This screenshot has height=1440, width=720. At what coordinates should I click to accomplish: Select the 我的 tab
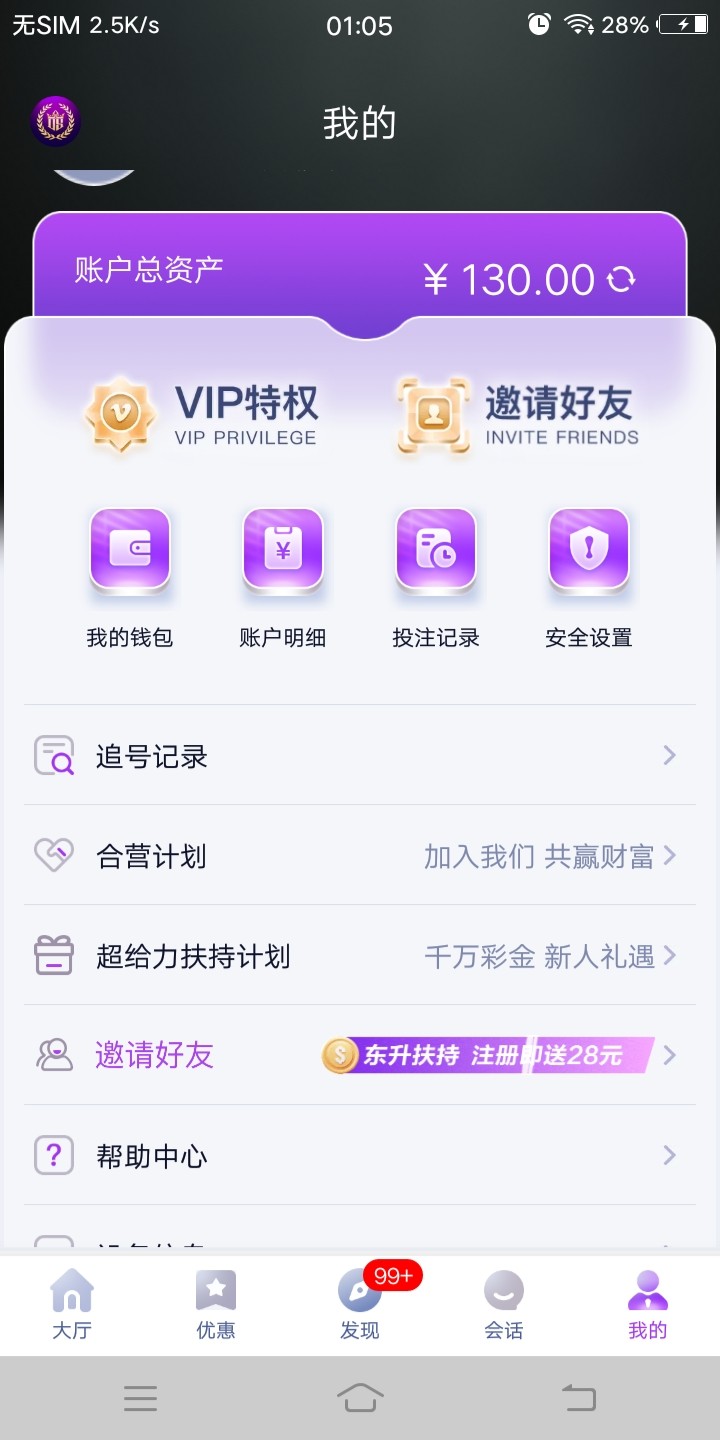coord(648,1305)
